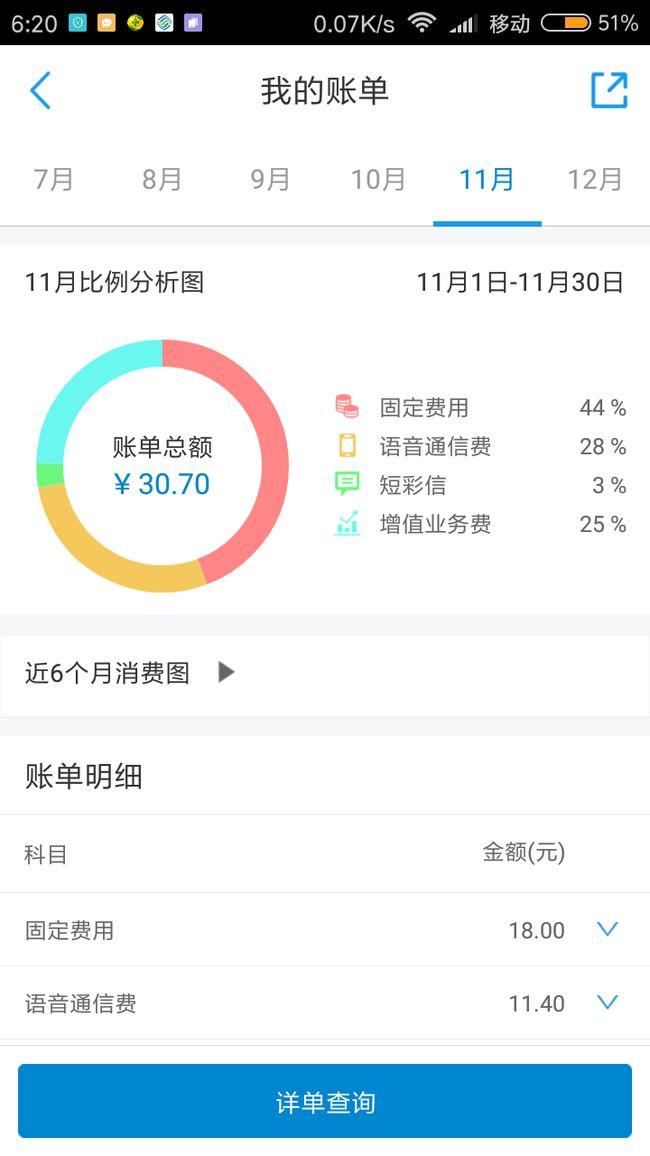
Task: Expand the 语音通信费 row details
Action: click(x=325, y=1003)
